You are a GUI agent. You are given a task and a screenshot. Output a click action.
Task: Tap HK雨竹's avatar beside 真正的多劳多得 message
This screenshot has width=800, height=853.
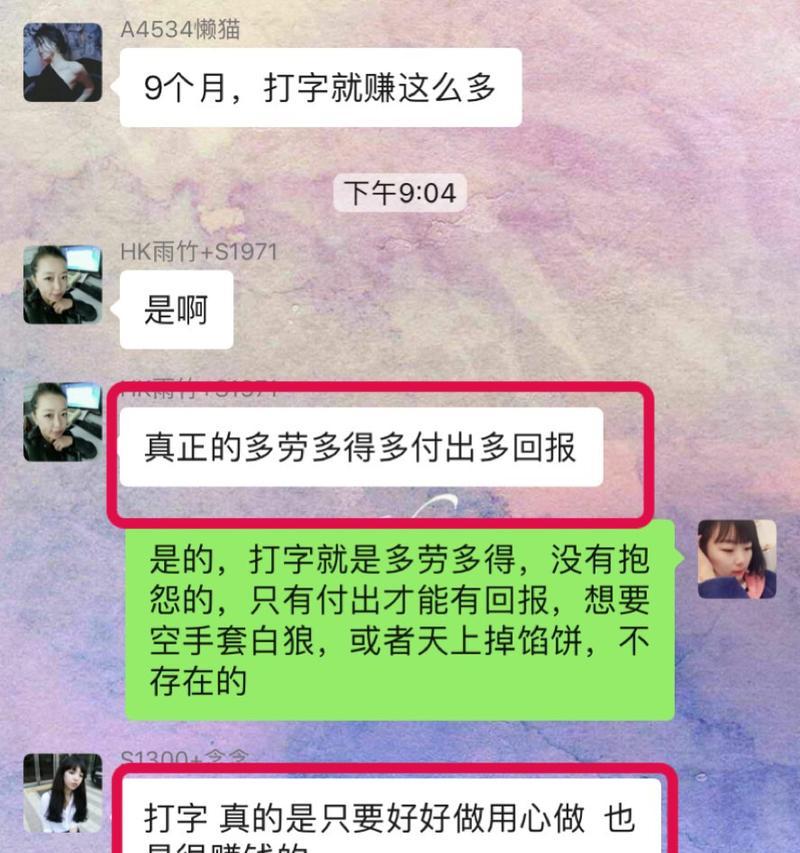[x=62, y=421]
